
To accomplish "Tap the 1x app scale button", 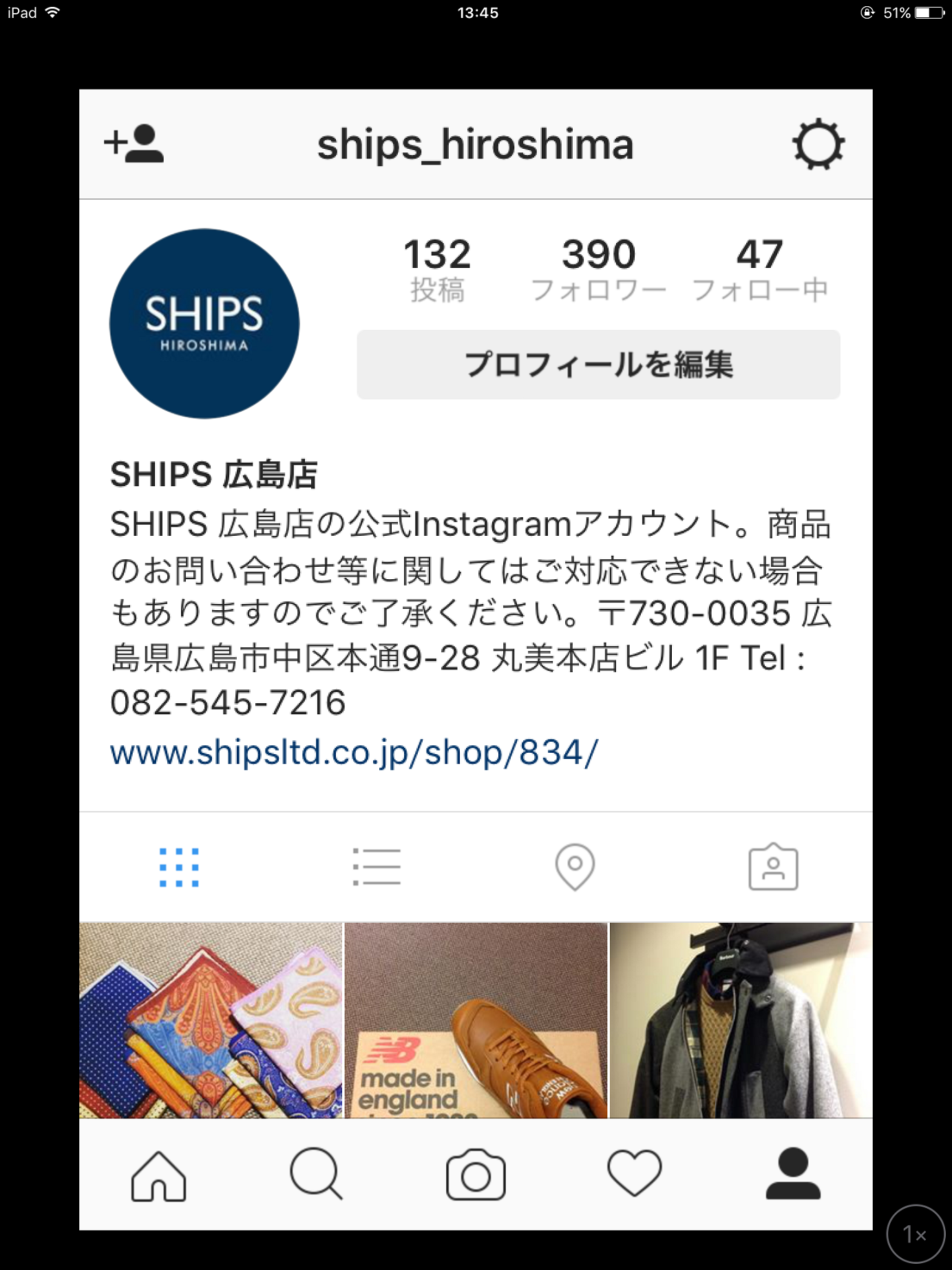I will click(915, 1233).
